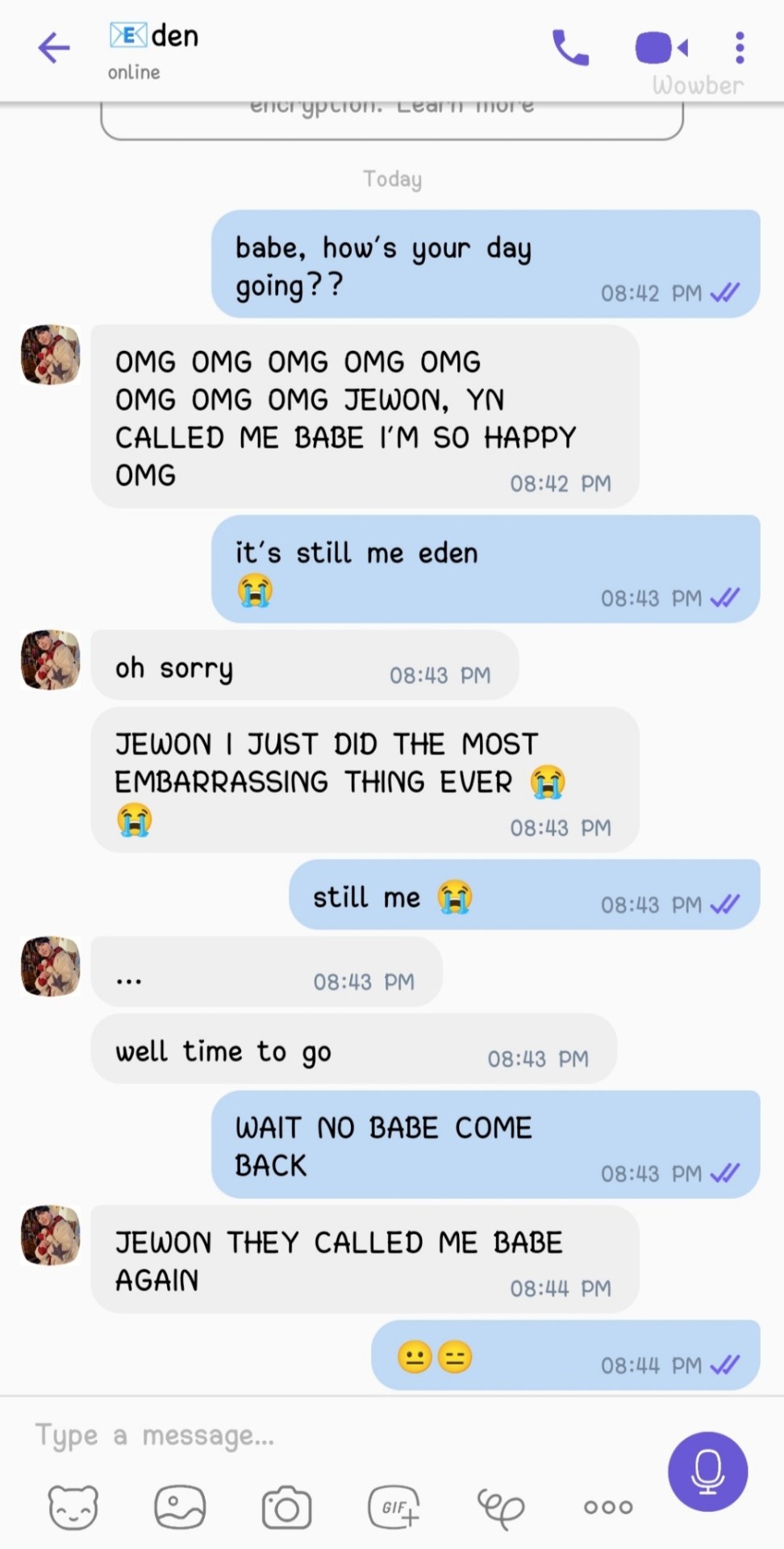Start a video call with Eden

(x=661, y=48)
